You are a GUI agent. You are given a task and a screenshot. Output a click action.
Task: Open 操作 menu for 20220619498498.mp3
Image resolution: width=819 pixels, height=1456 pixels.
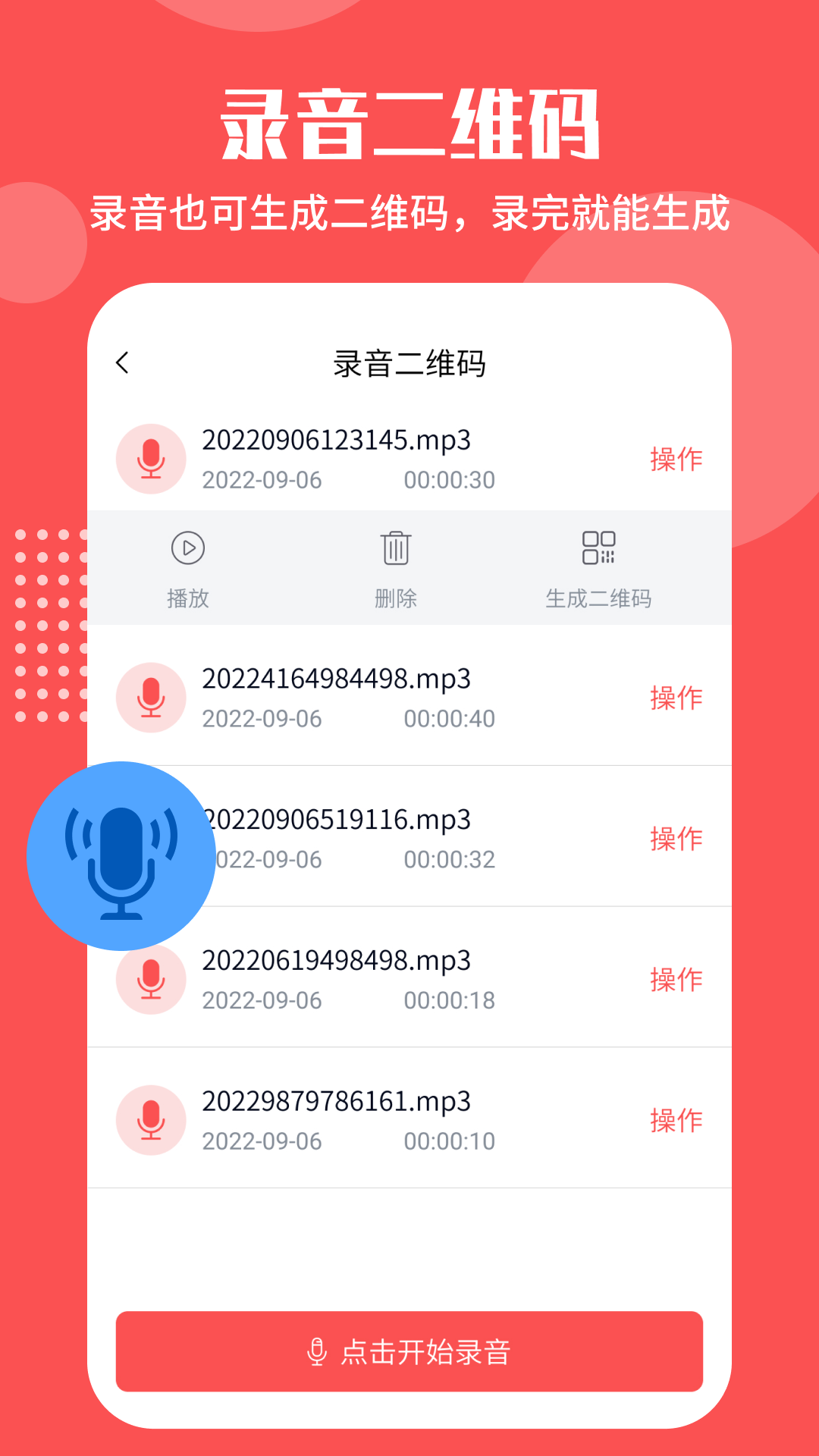click(x=676, y=981)
